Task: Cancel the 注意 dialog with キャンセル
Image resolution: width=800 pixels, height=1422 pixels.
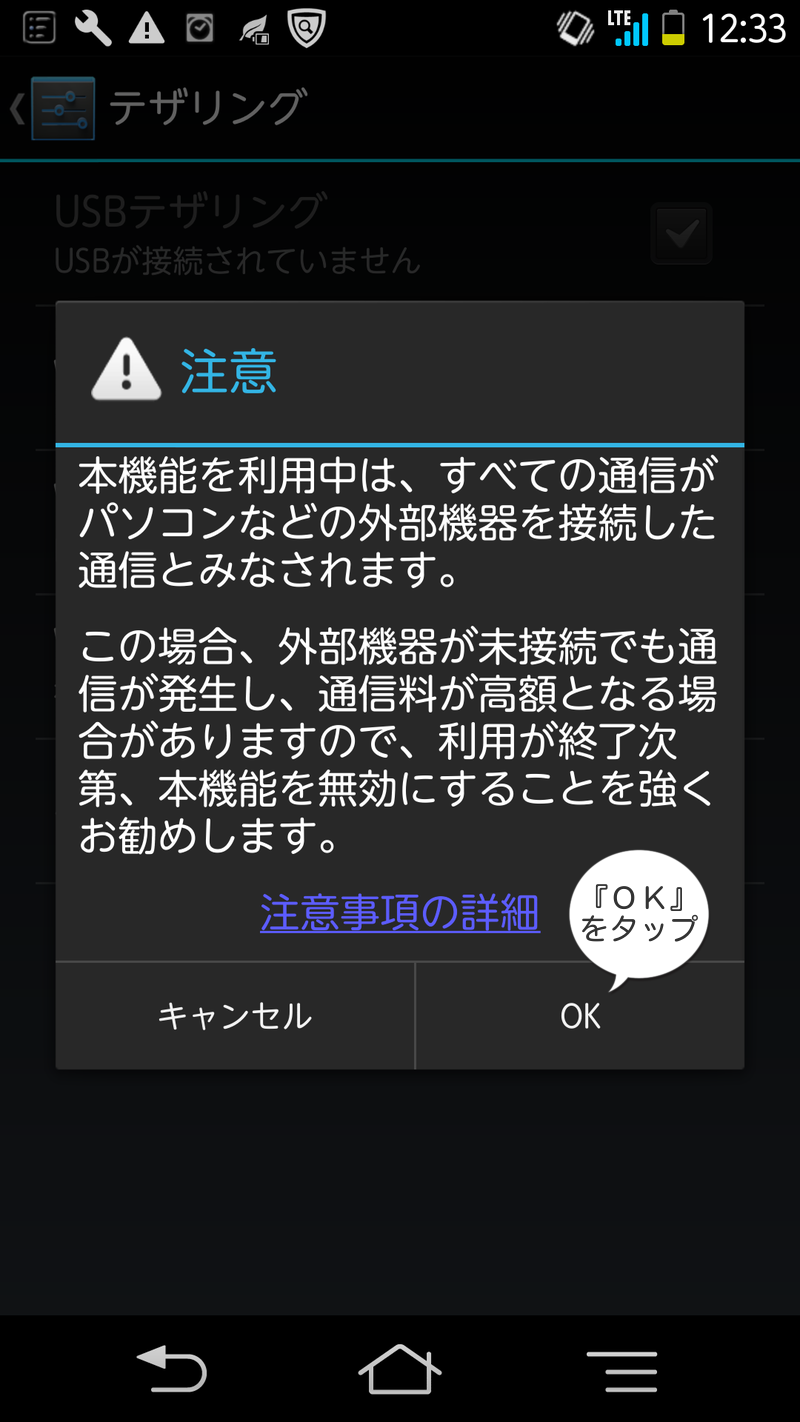Action: [235, 1016]
